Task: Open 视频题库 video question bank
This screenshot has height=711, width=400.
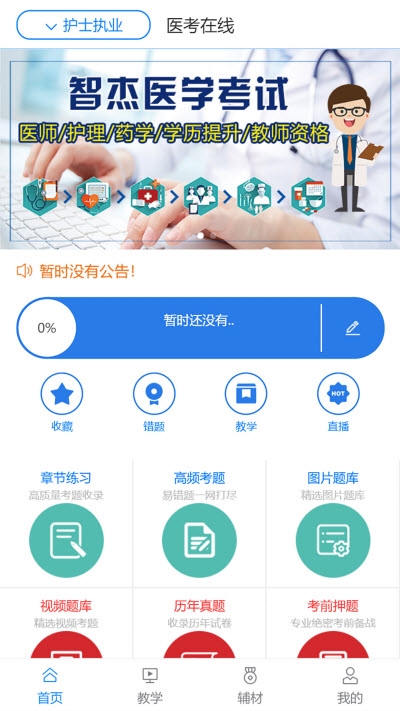Action: [66, 623]
